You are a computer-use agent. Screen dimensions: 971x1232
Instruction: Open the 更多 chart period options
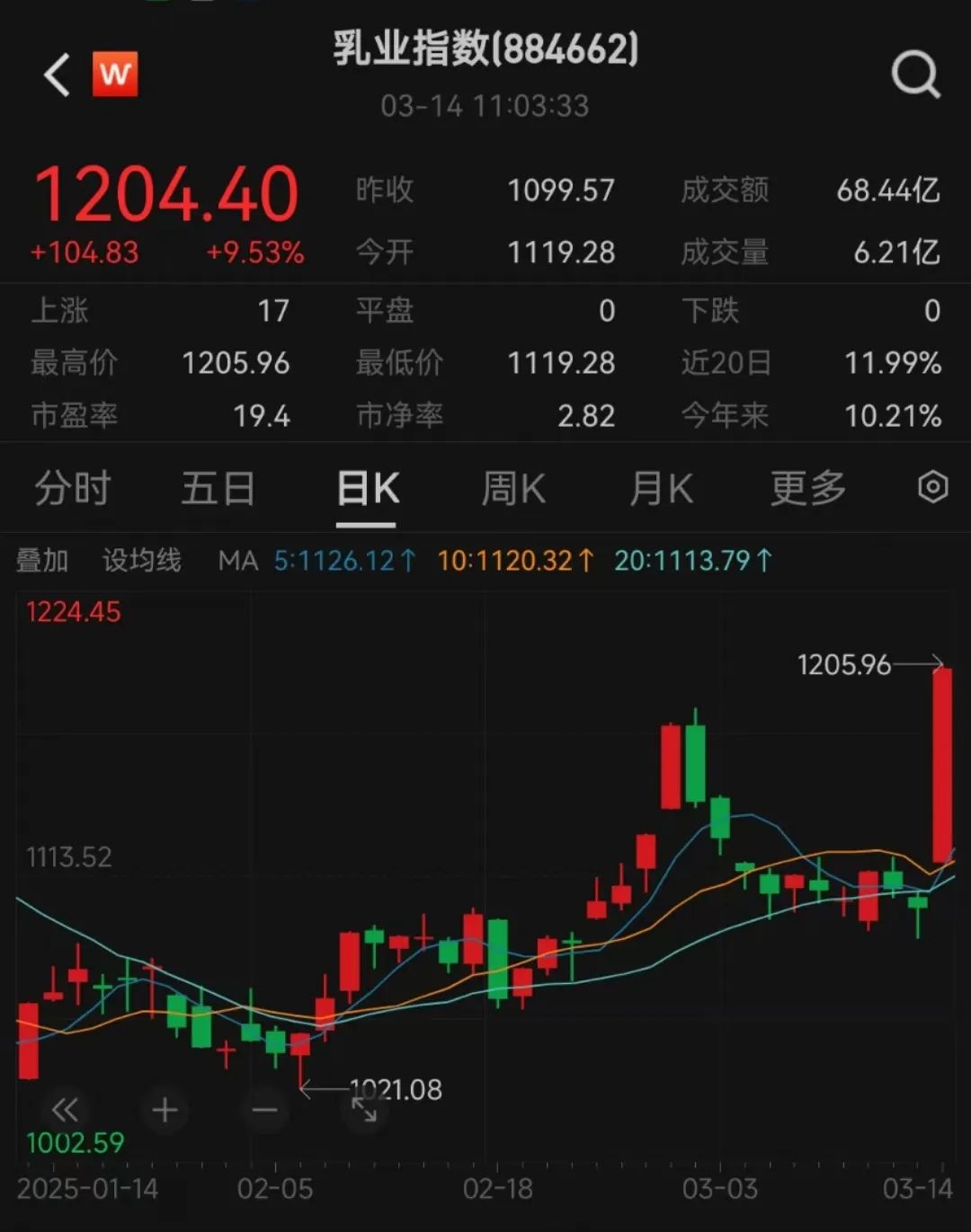coord(807,489)
